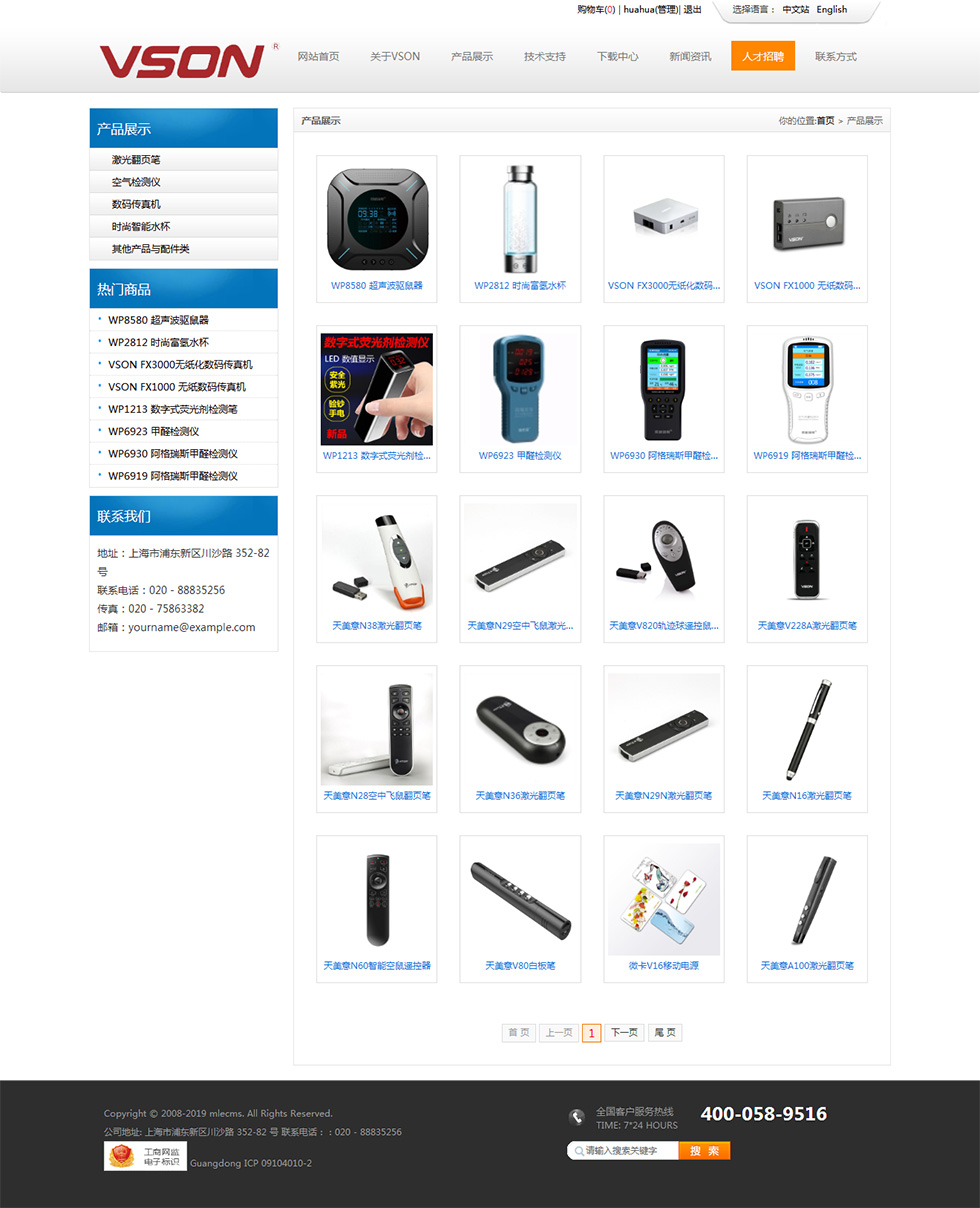The height and width of the screenshot is (1208, 980).
Task: Go to the next page with 下一页
Action: pos(623,1033)
